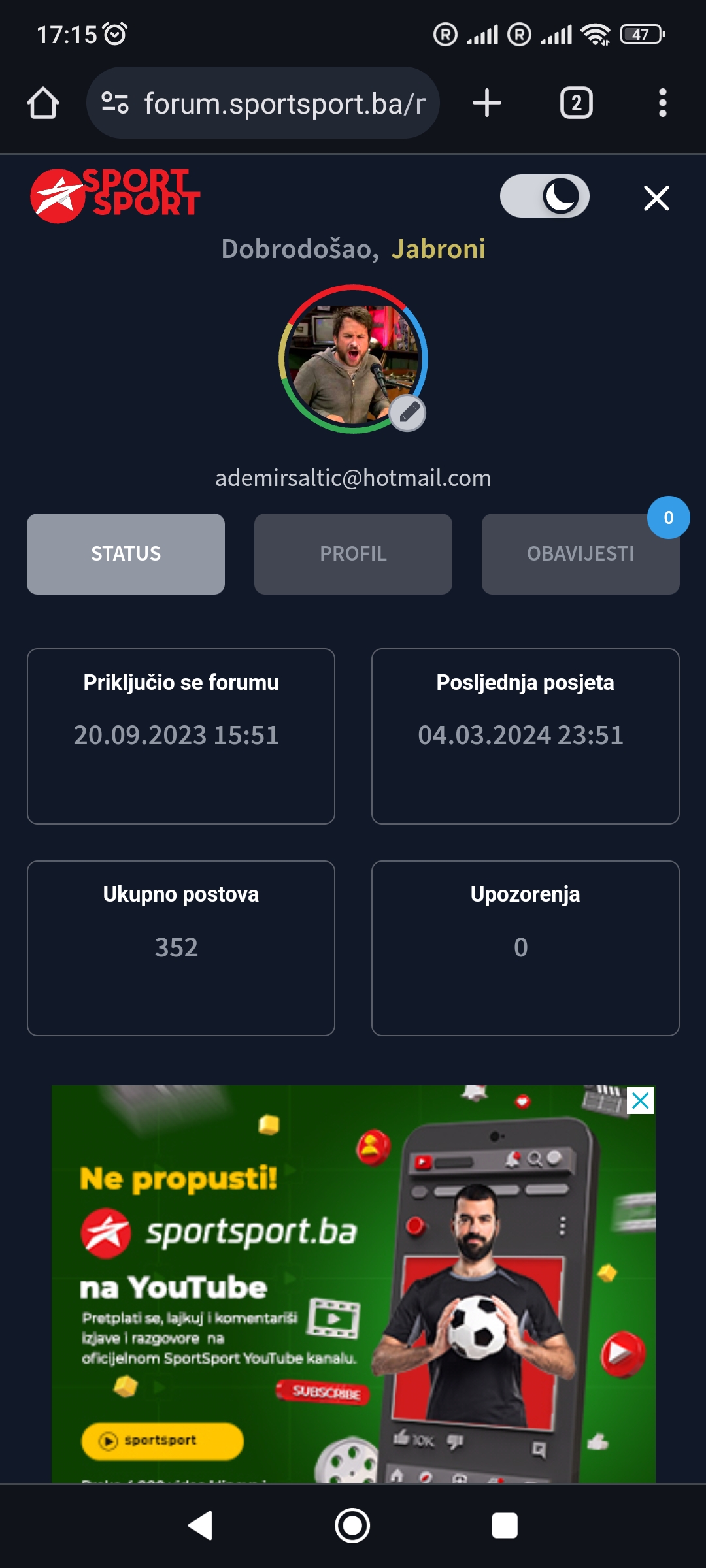Go back with the system back button

(201, 1526)
